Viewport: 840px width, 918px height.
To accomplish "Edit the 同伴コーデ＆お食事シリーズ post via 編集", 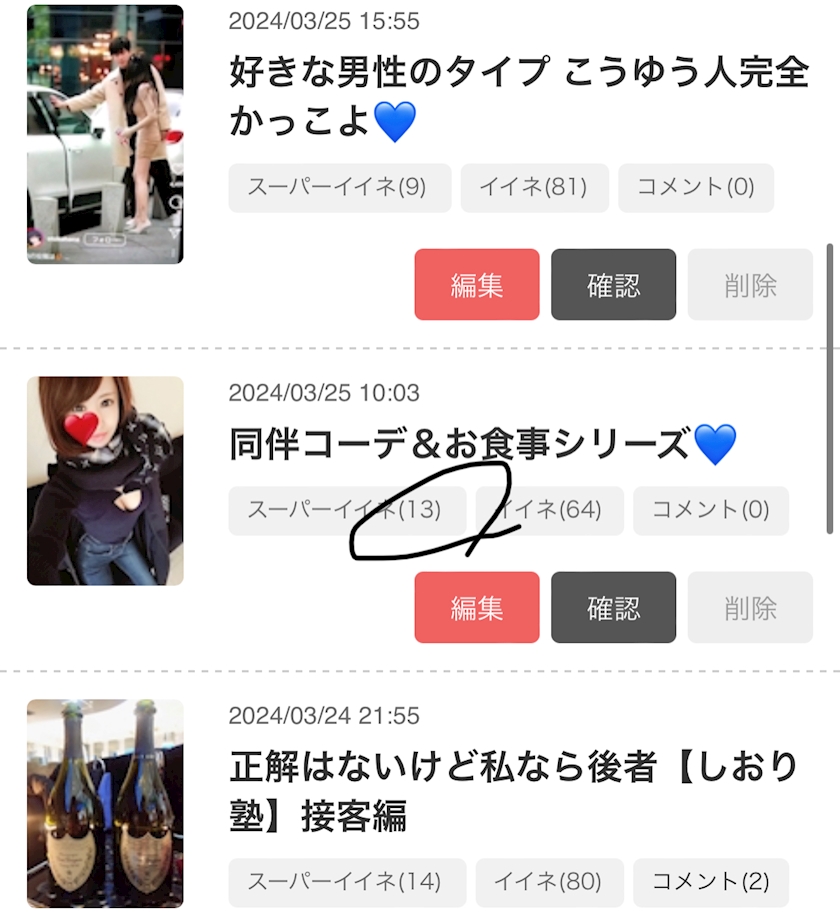I will 476,607.
